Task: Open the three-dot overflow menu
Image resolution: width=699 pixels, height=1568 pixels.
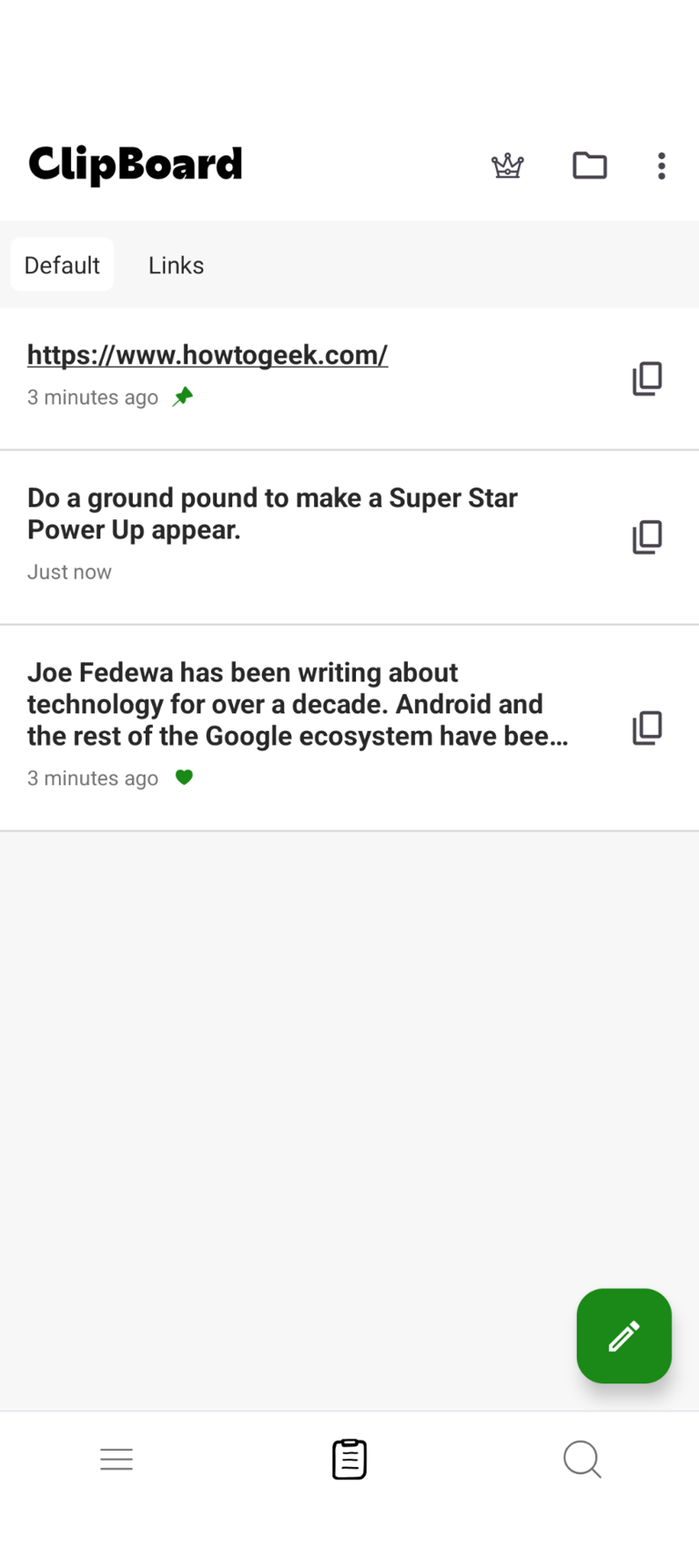Action: click(x=661, y=166)
